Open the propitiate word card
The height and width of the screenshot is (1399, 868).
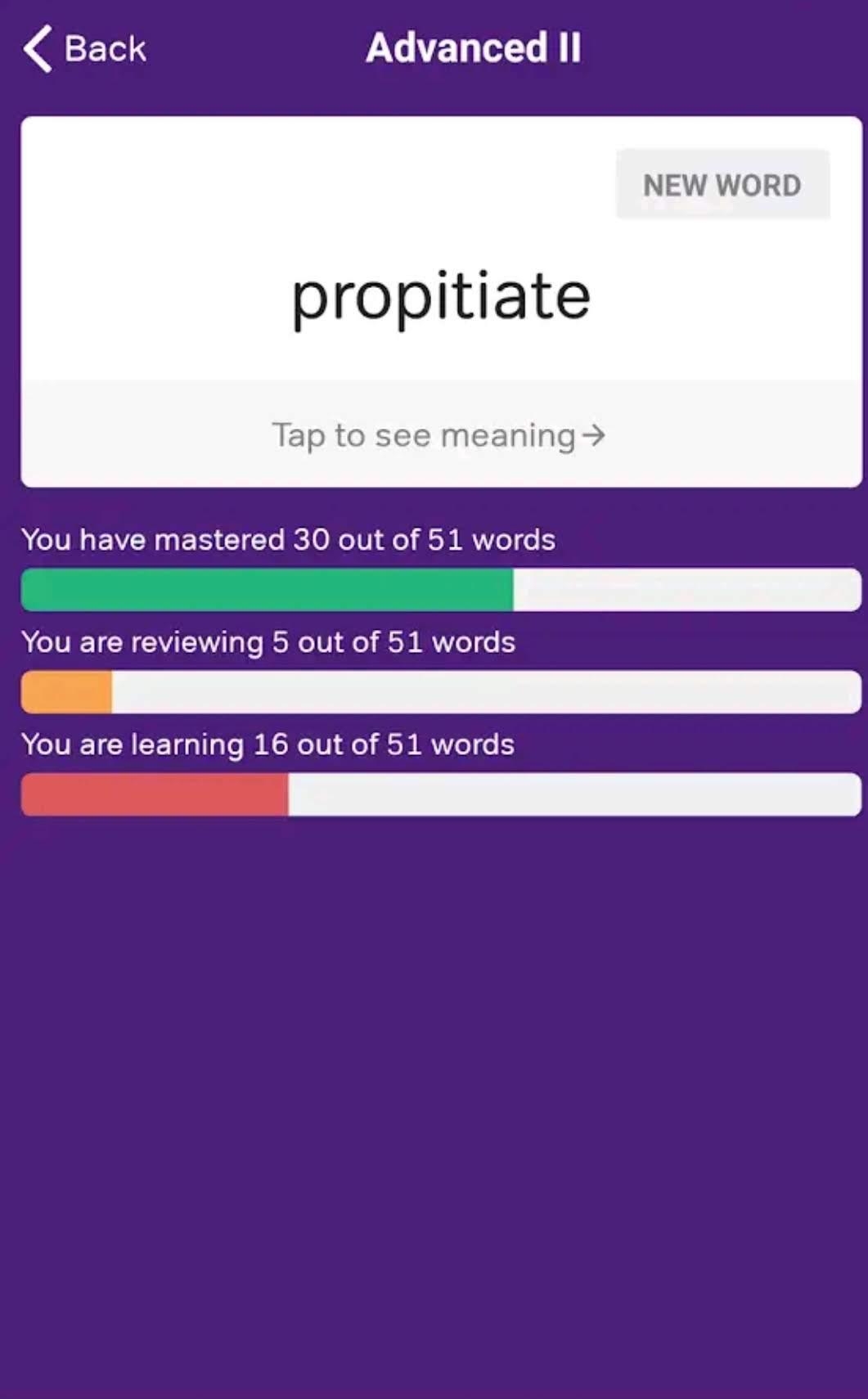tap(440, 296)
